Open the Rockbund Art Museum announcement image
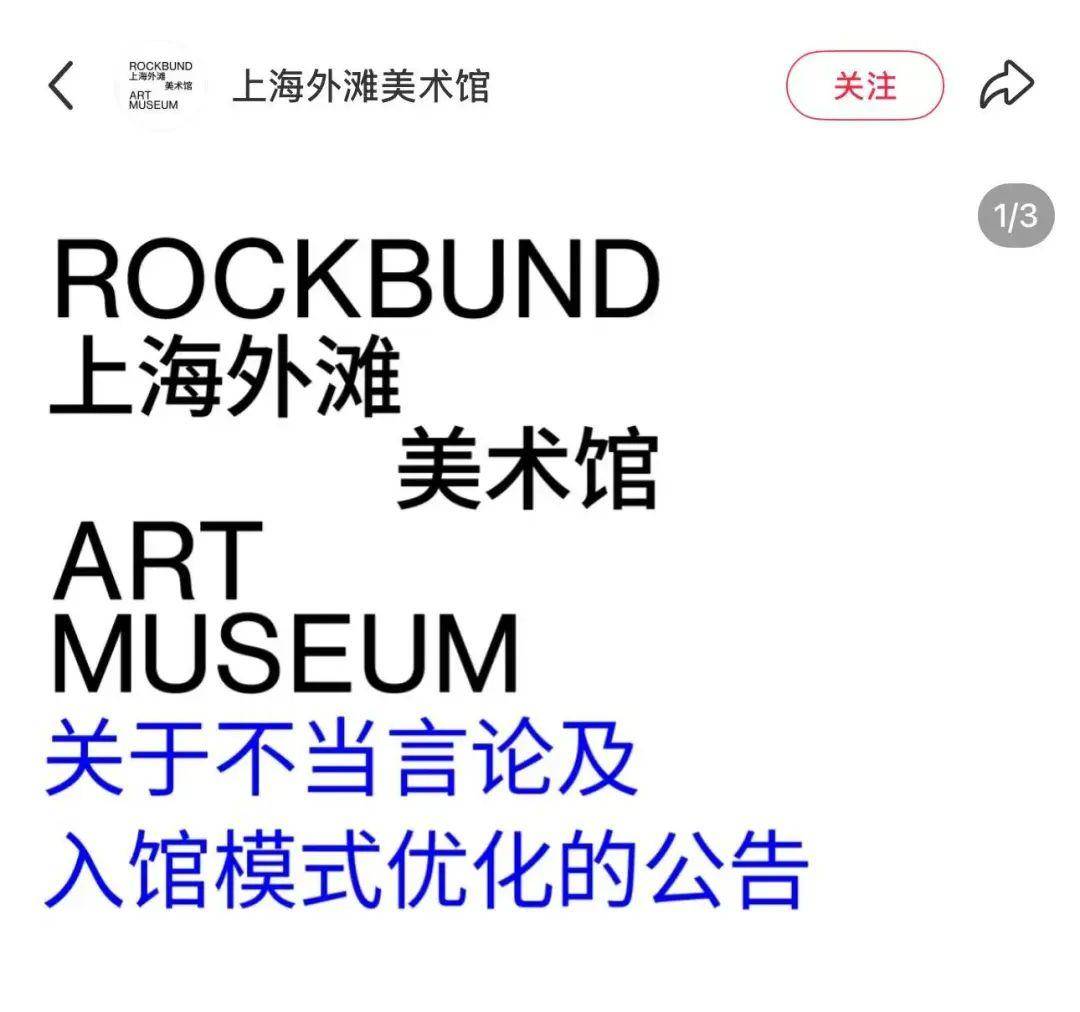This screenshot has width=1080, height=1012. click(x=430, y=570)
